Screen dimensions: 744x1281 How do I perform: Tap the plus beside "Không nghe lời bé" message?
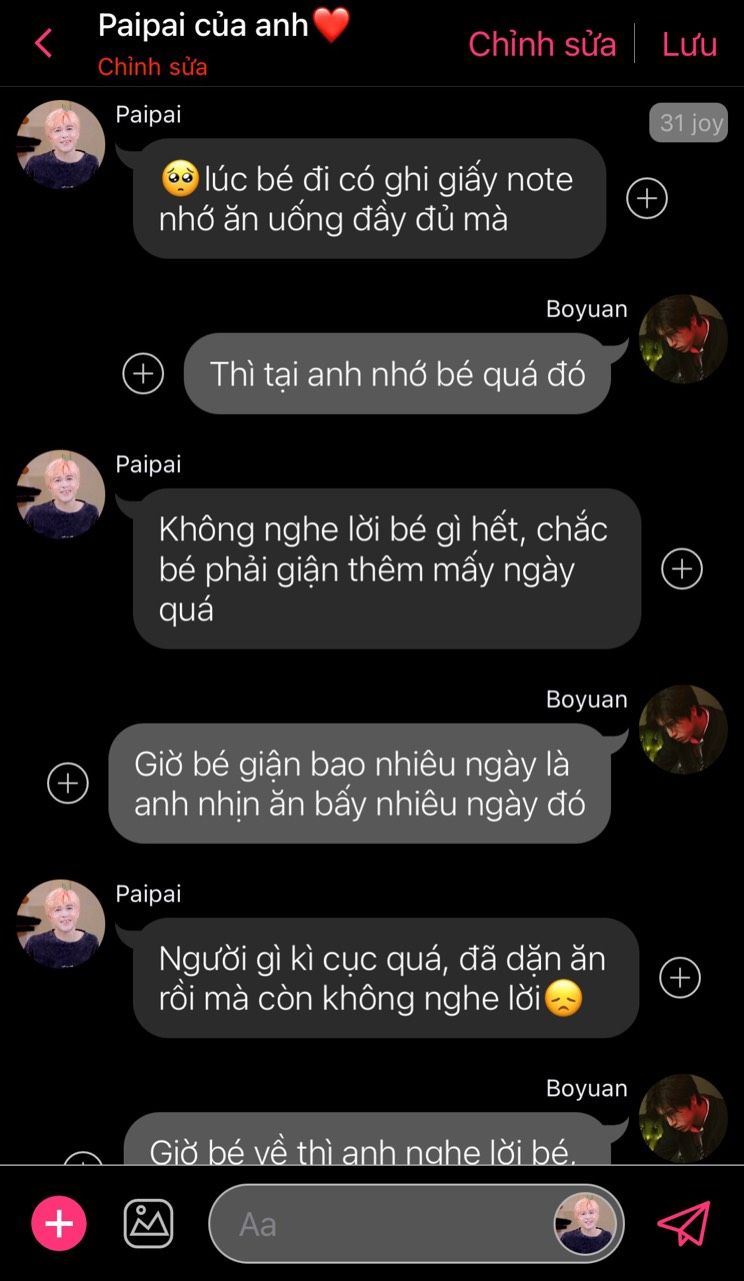tap(682, 569)
